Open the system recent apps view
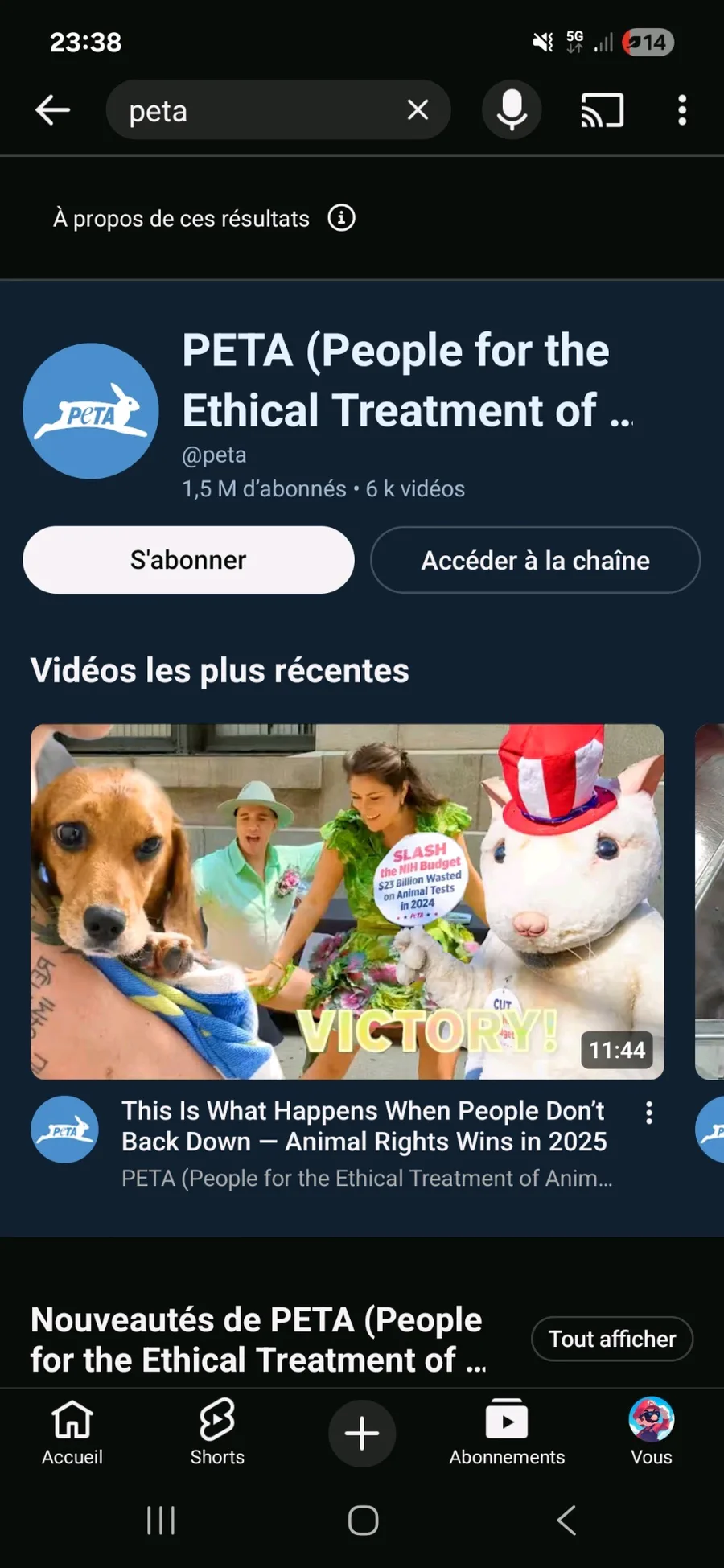The height and width of the screenshot is (1568, 724). [x=161, y=1521]
